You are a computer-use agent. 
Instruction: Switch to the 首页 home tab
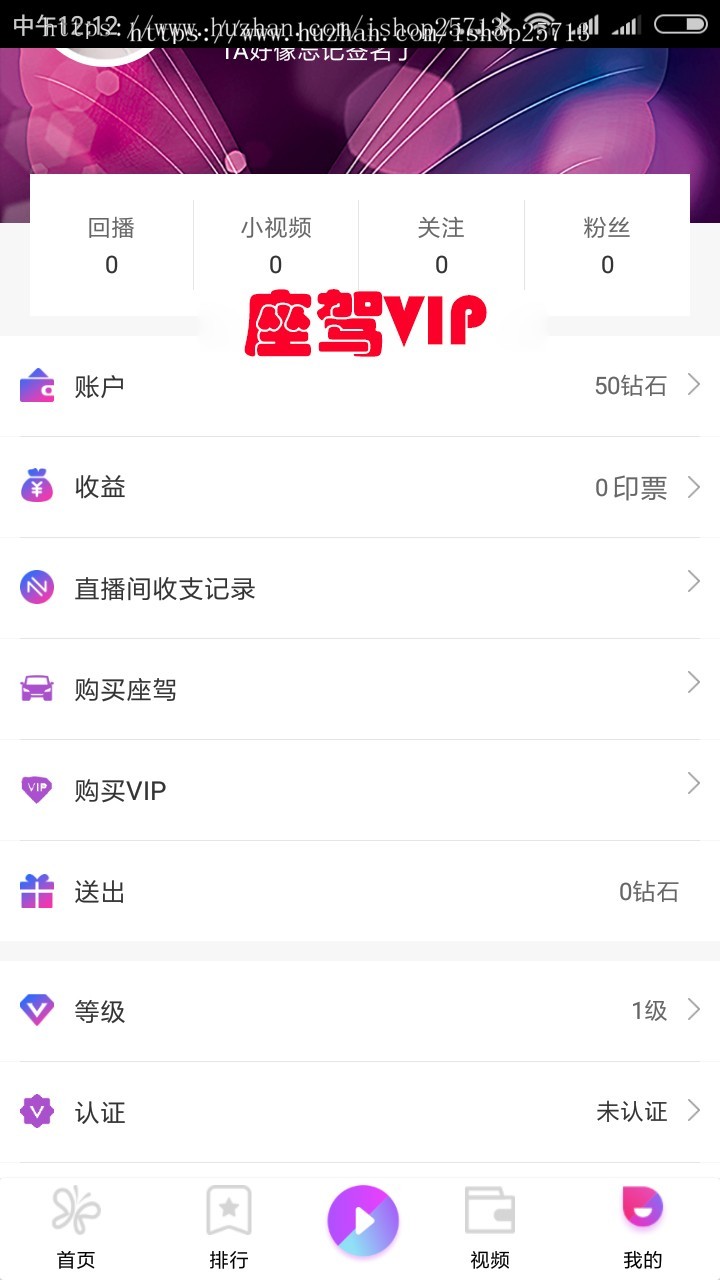[x=76, y=1228]
